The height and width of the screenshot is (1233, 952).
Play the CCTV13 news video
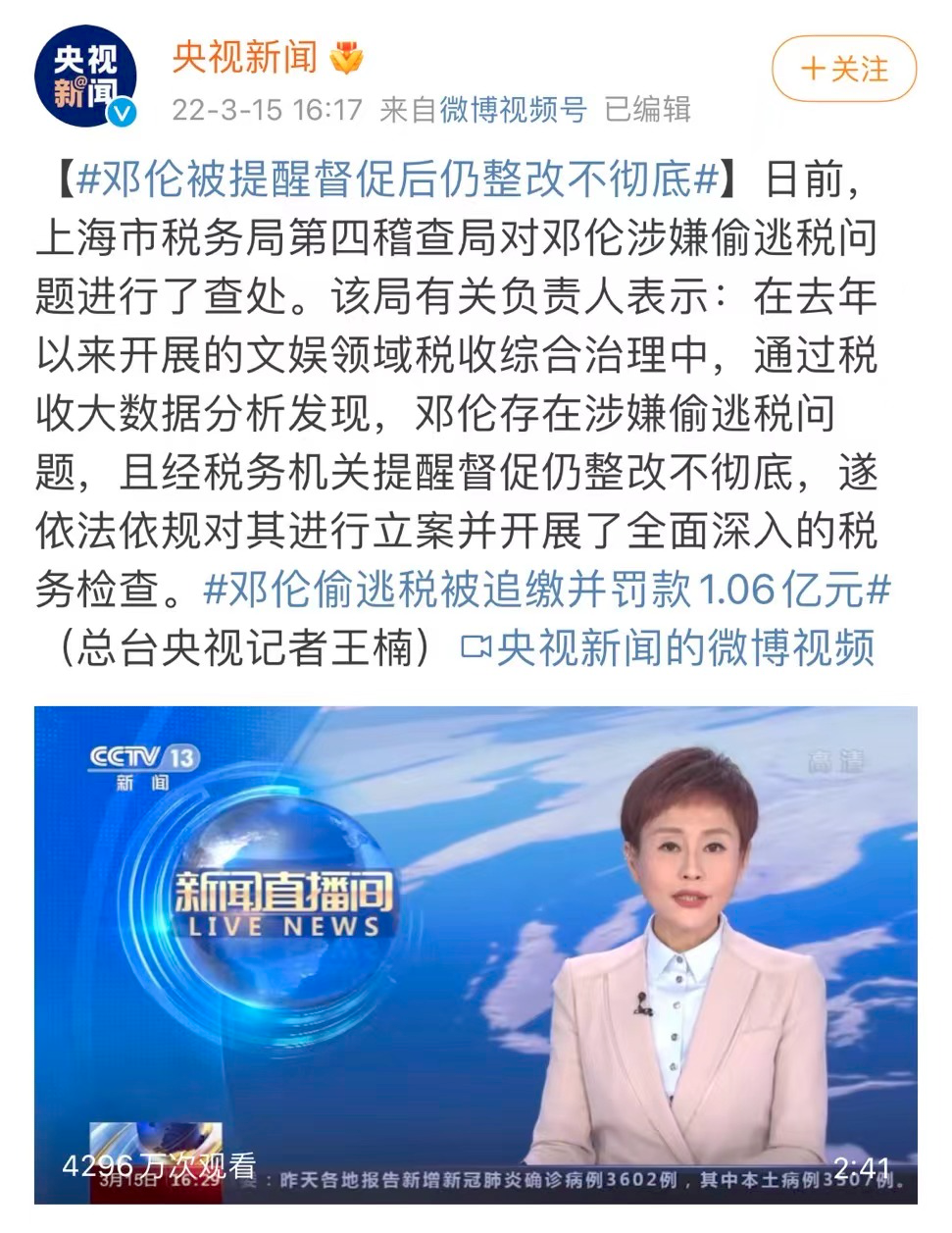click(476, 953)
